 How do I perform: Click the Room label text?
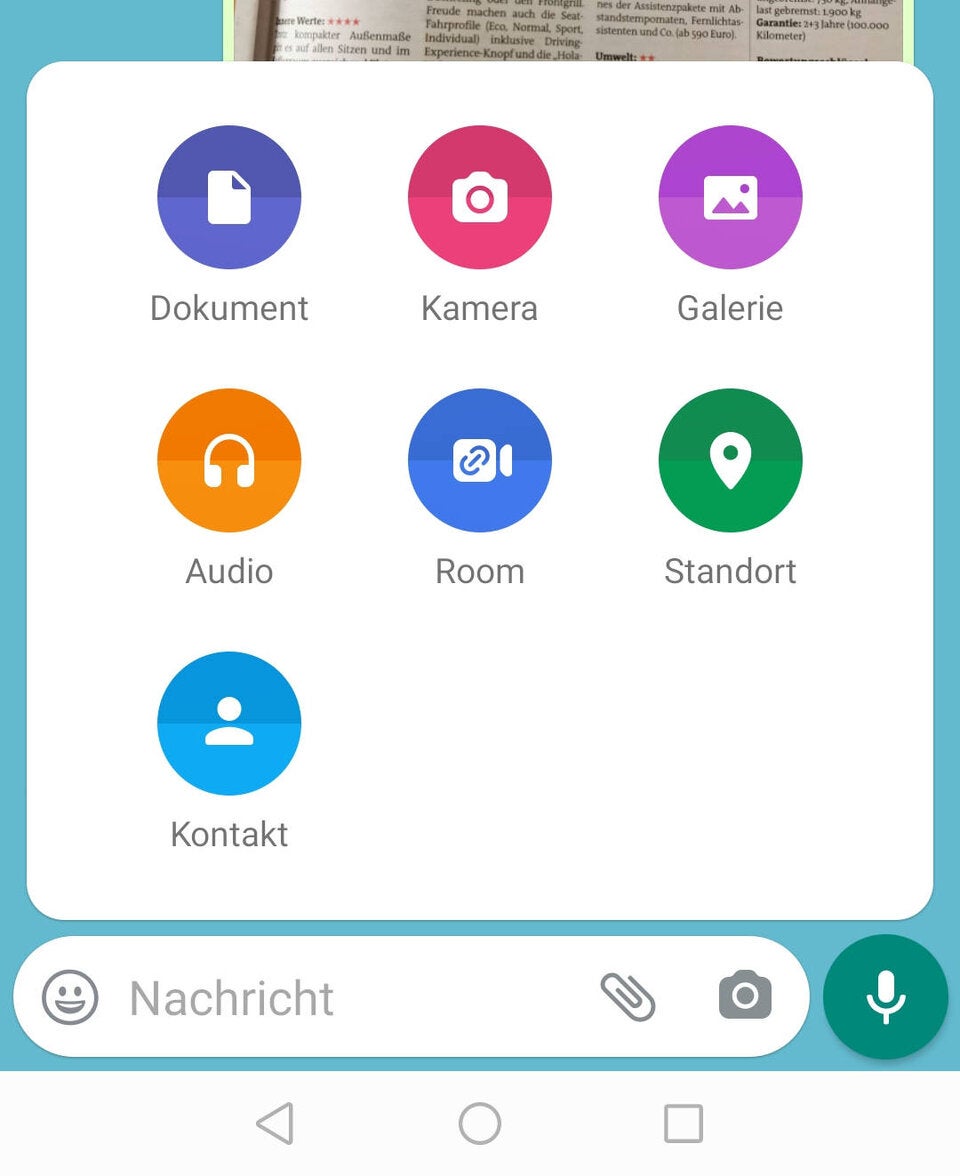pyautogui.click(x=480, y=571)
